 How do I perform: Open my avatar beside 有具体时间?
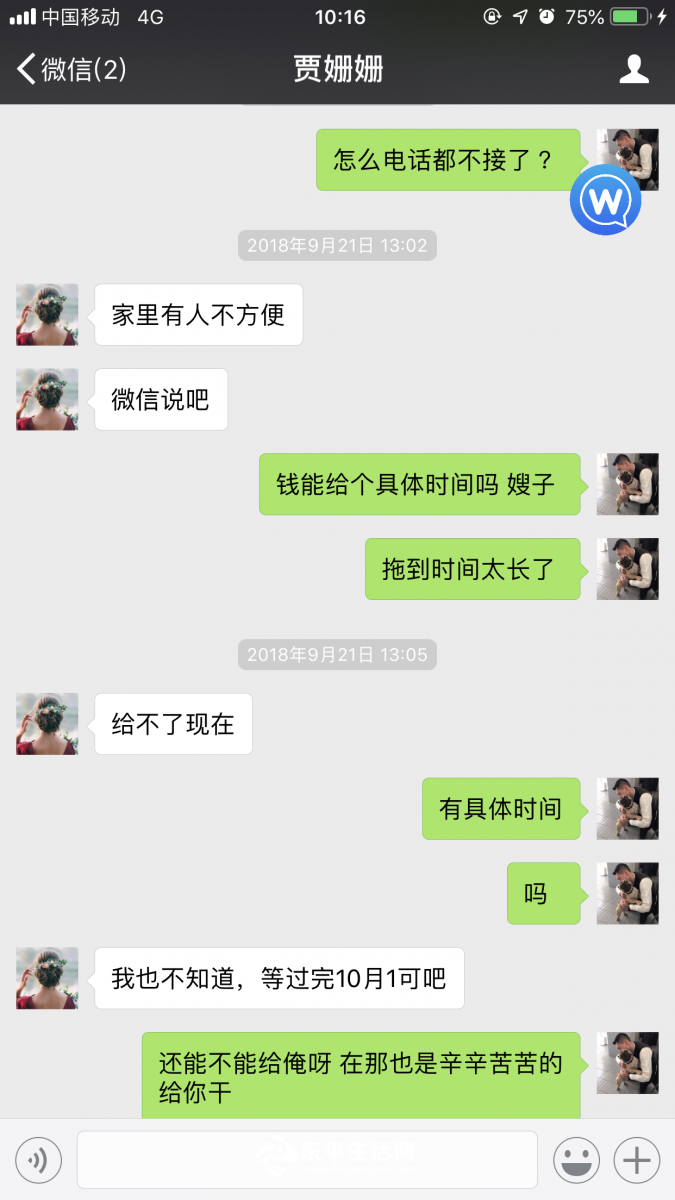tap(628, 809)
